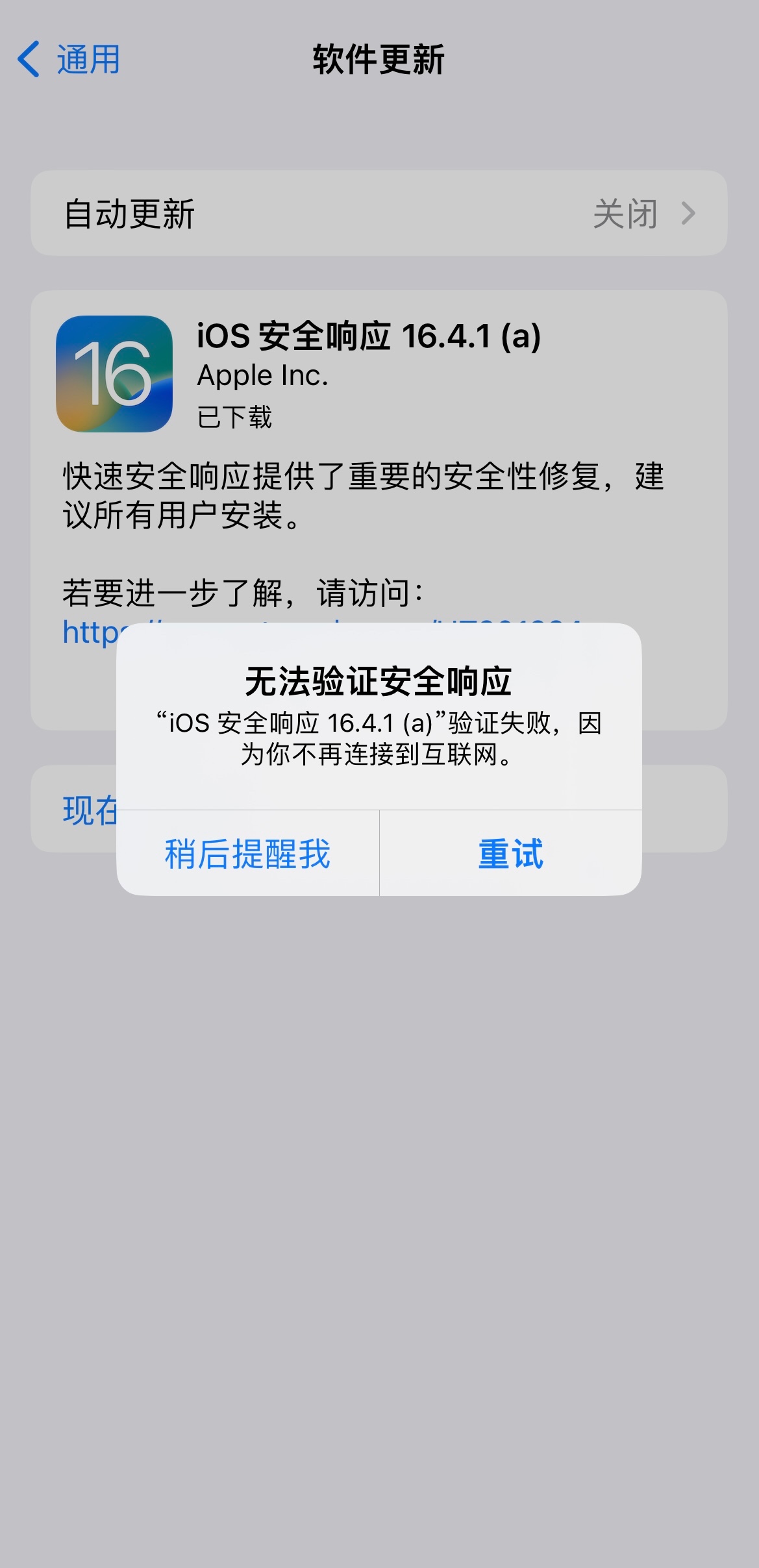Tap 重试 to retry verification
This screenshot has height=1568, width=759.
[x=510, y=853]
